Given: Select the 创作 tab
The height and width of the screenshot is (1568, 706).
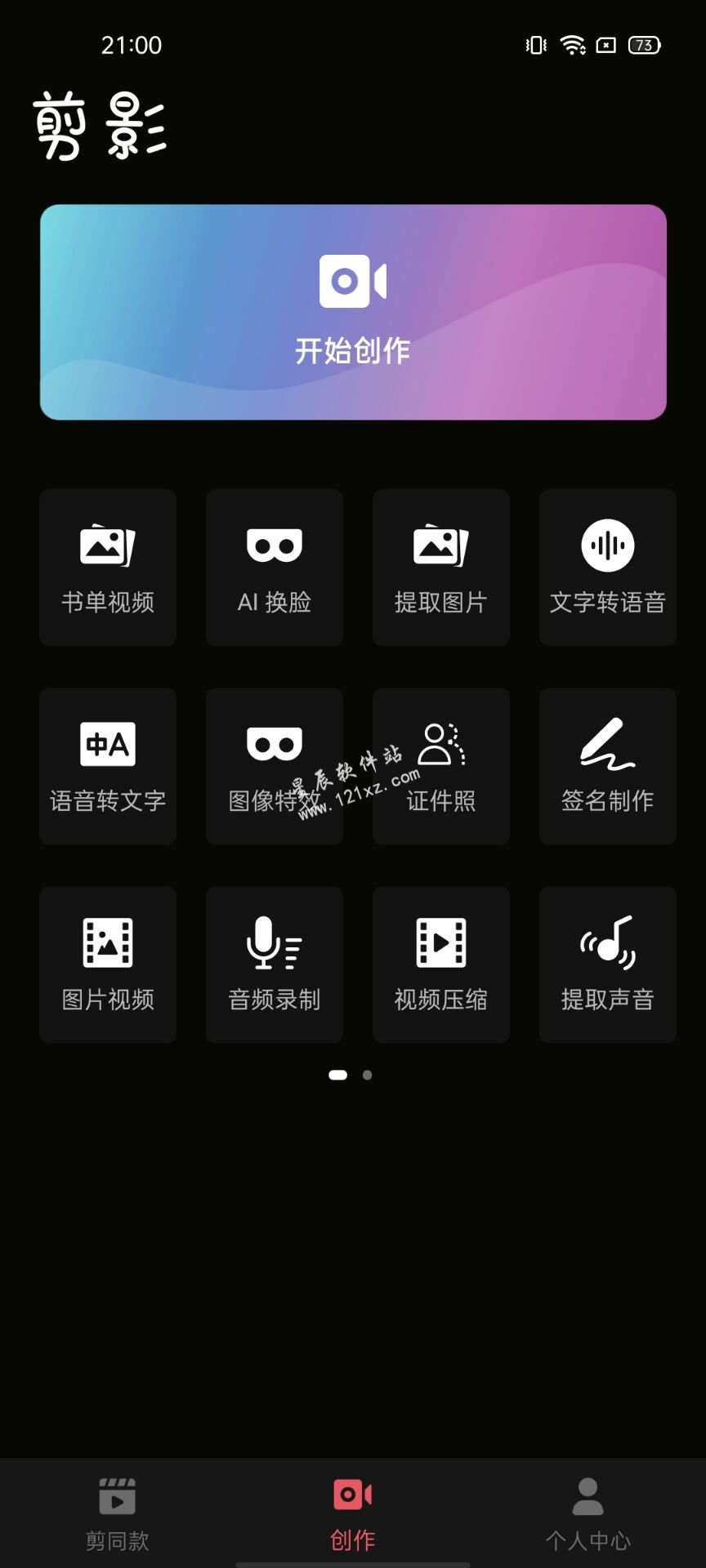Looking at the screenshot, I should 353,1514.
